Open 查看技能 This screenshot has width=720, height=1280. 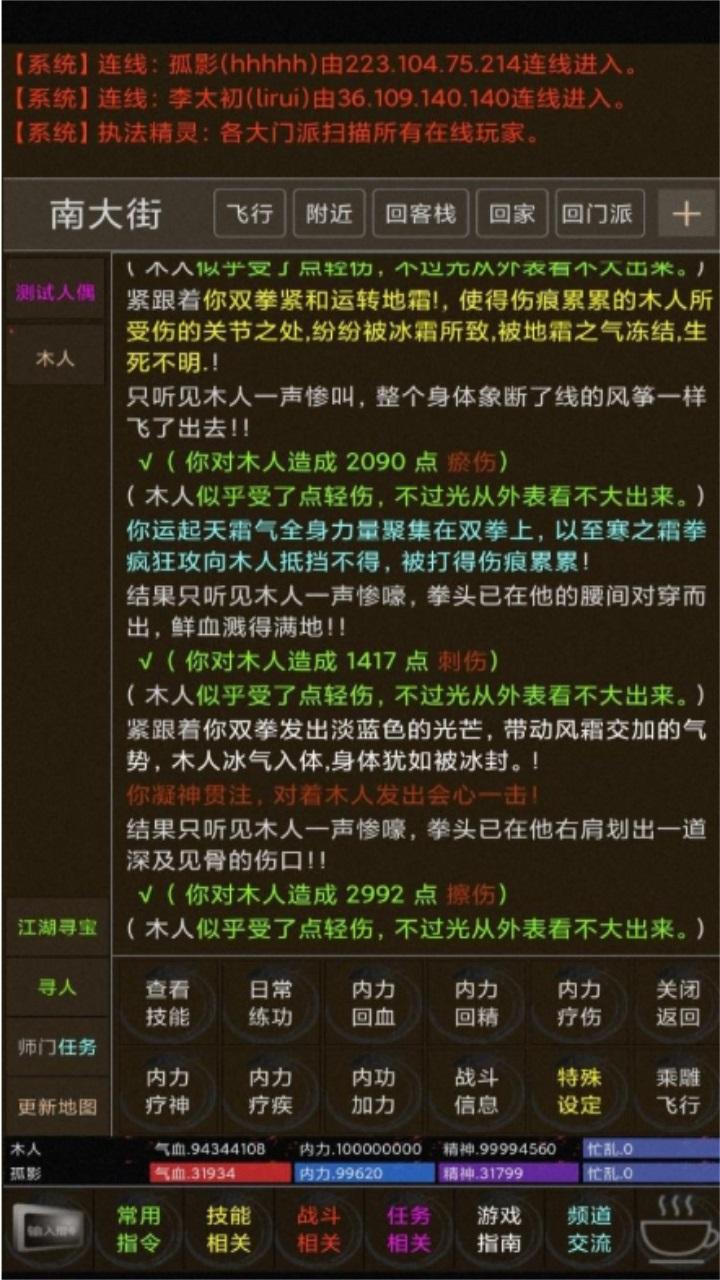[167, 1003]
